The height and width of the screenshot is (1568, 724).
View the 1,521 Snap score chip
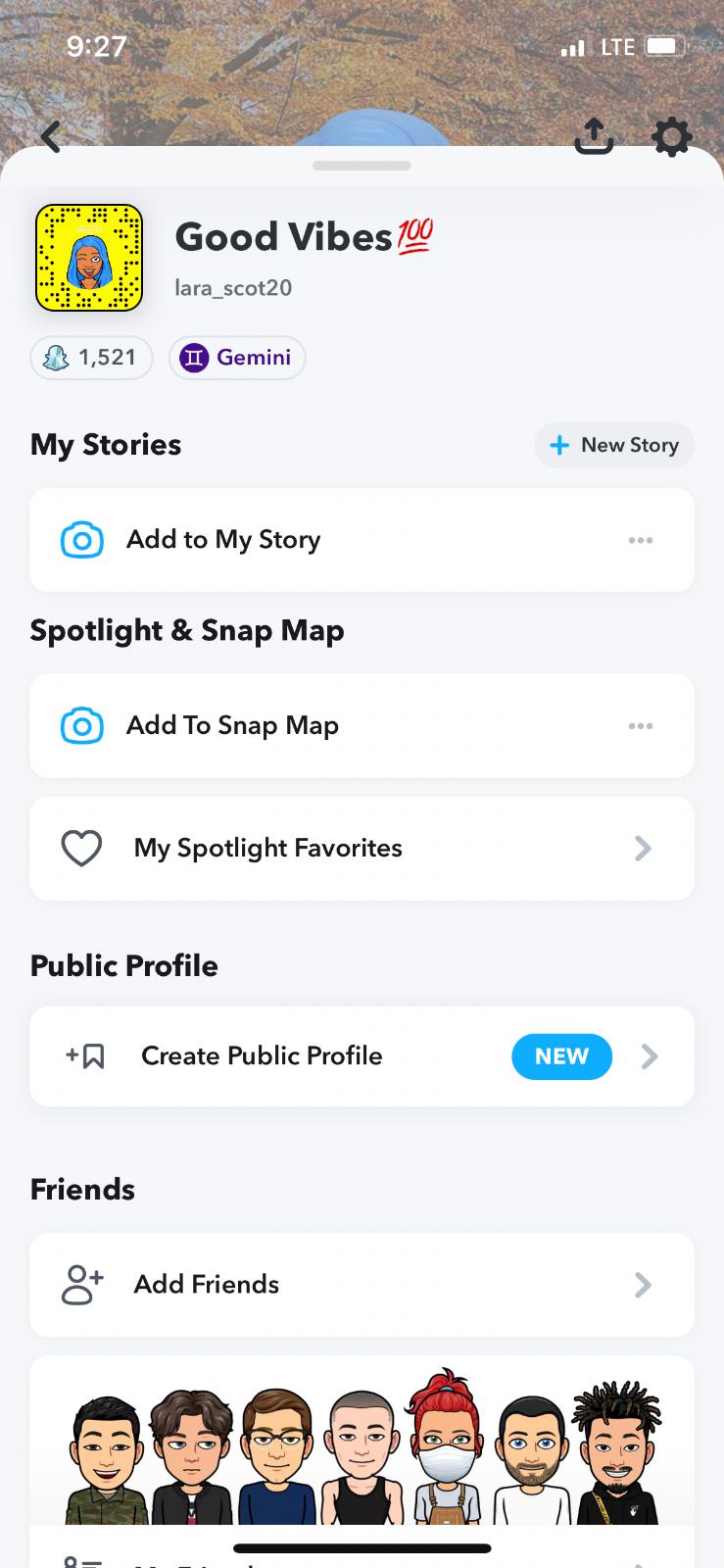92,358
